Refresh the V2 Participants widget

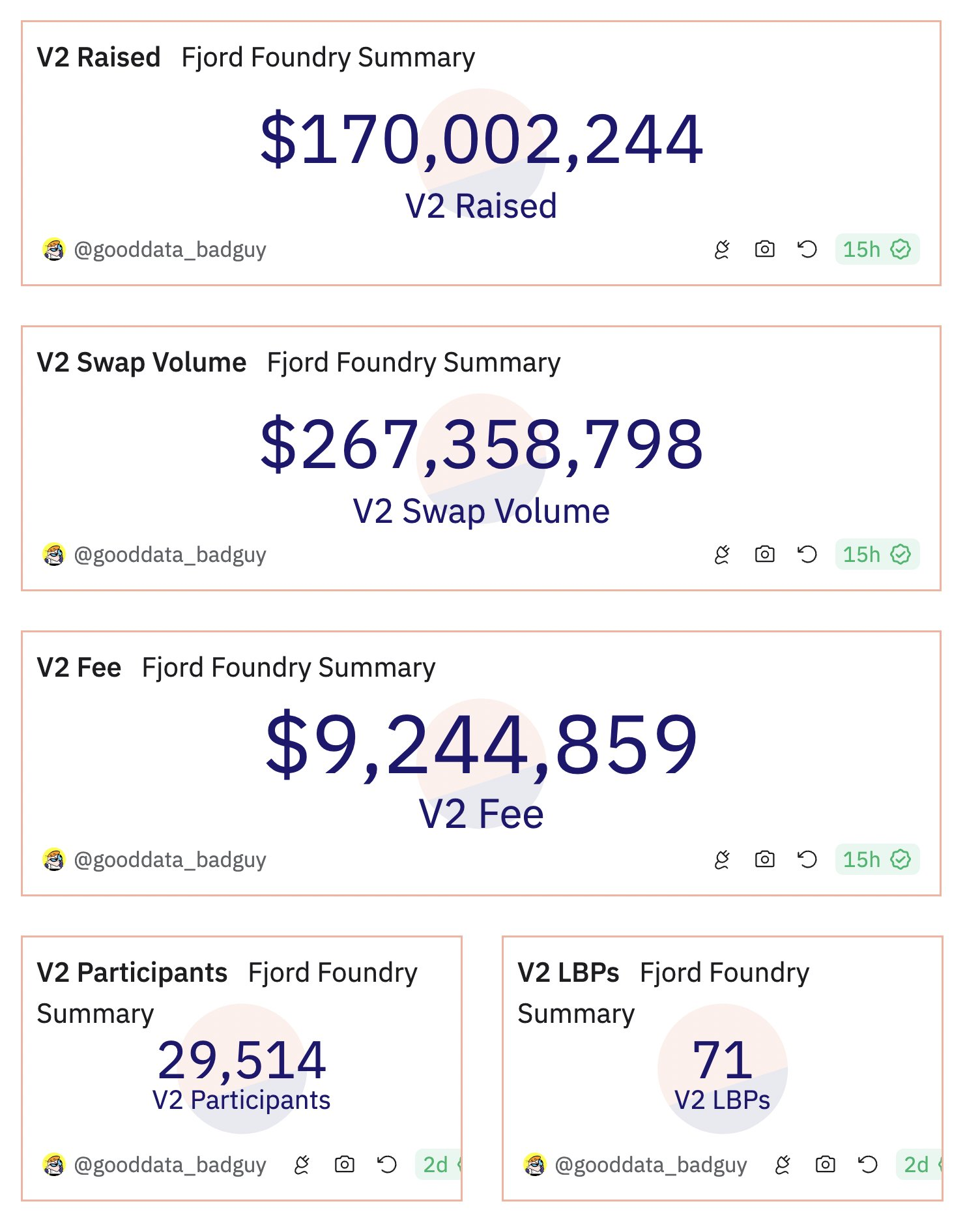tap(388, 1165)
